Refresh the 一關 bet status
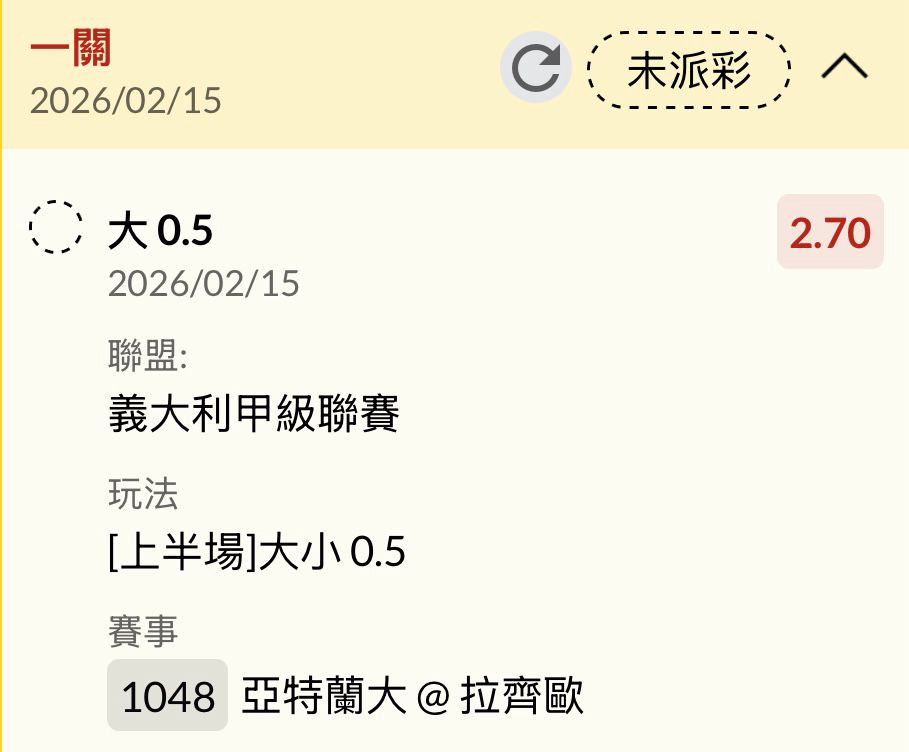The width and height of the screenshot is (909, 752). pyautogui.click(x=536, y=68)
